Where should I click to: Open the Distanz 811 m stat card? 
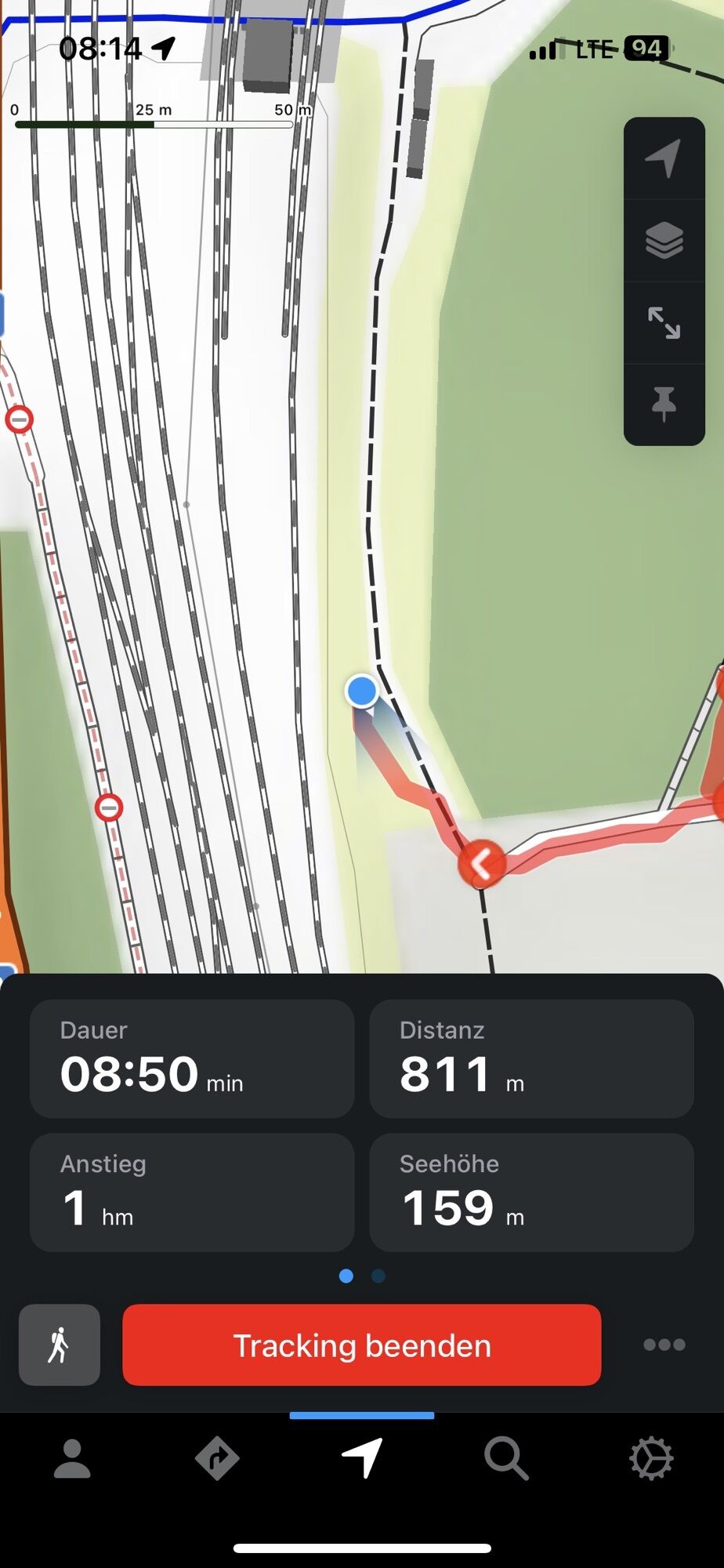tap(531, 1058)
